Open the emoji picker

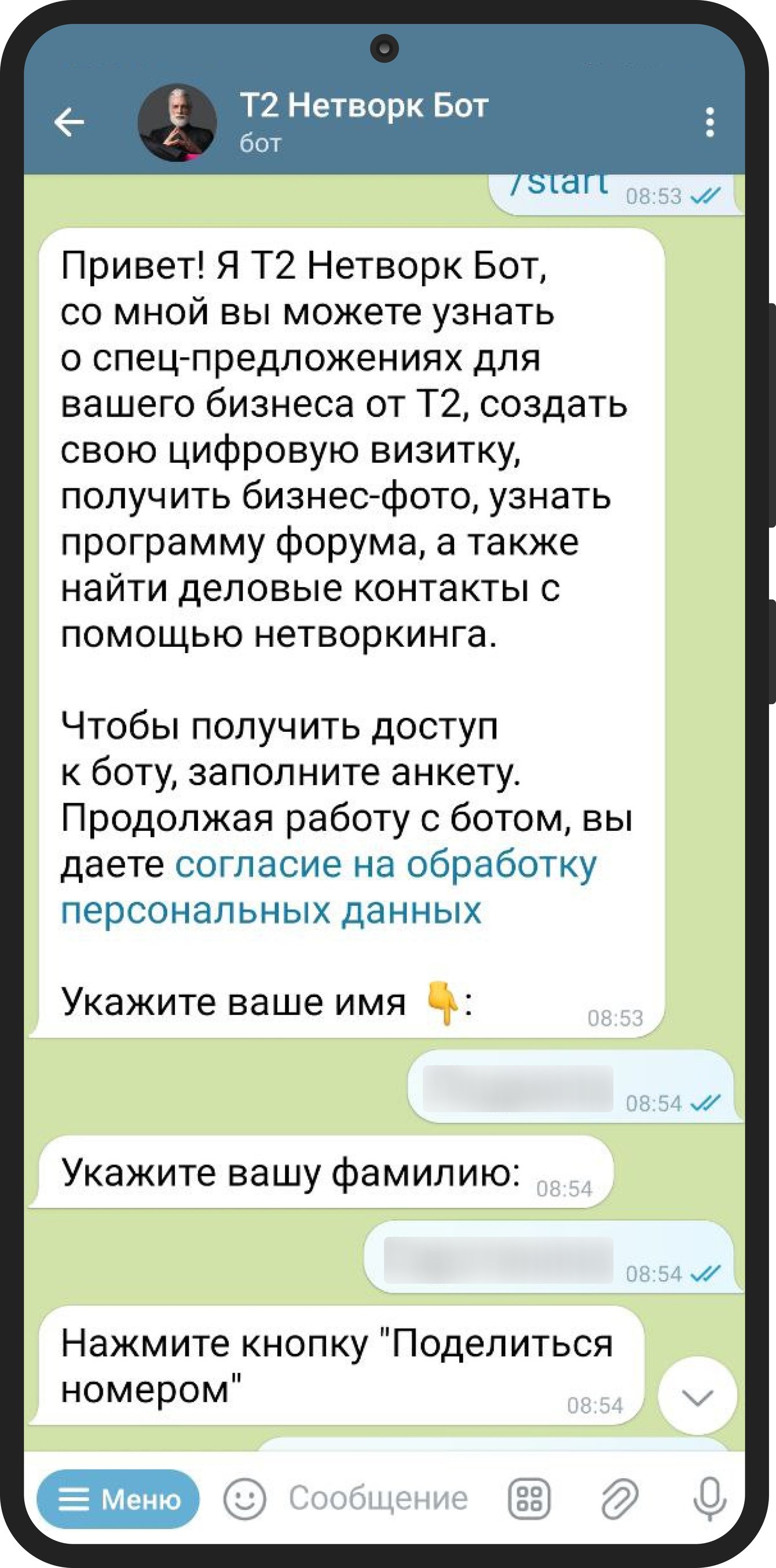click(244, 1499)
